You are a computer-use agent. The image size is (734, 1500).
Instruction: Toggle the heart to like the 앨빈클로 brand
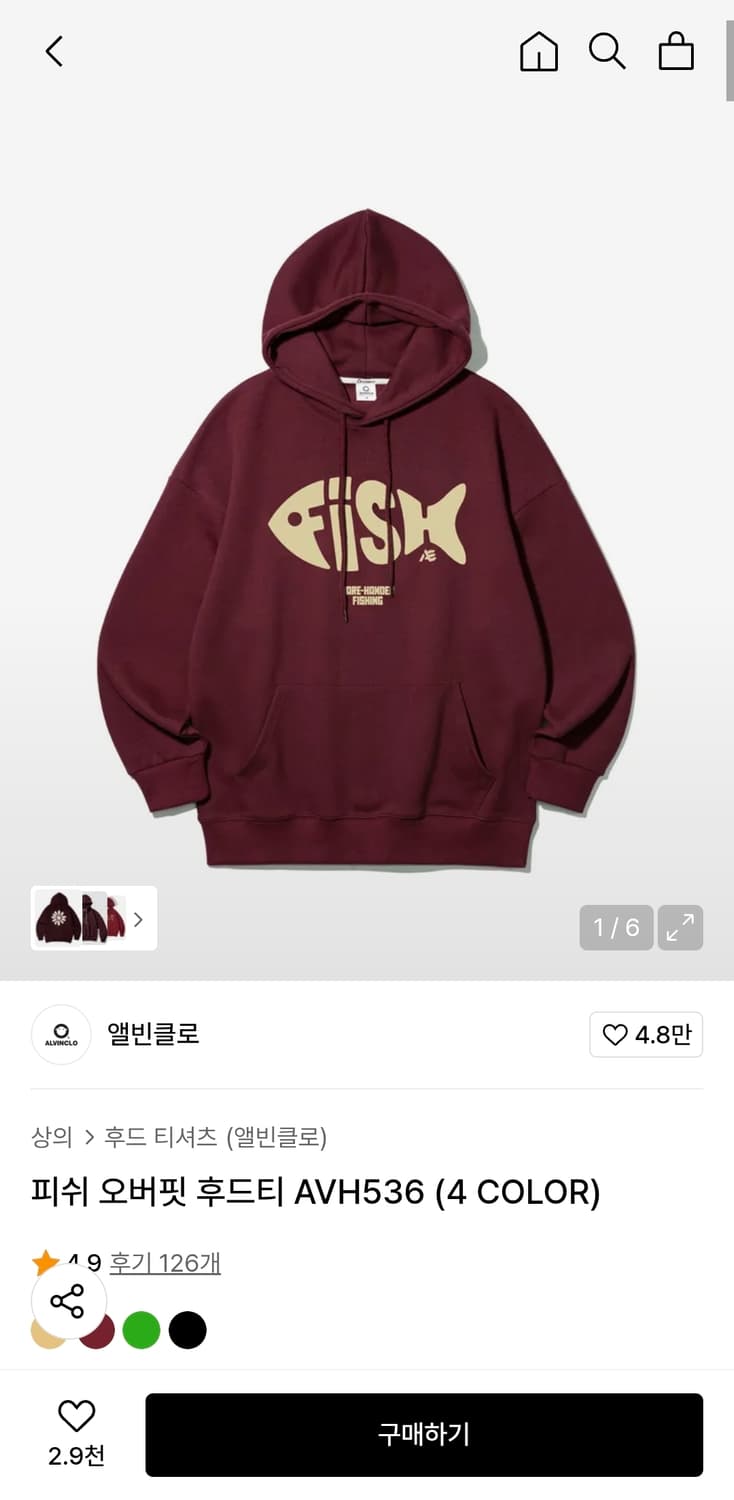[x=646, y=1035]
